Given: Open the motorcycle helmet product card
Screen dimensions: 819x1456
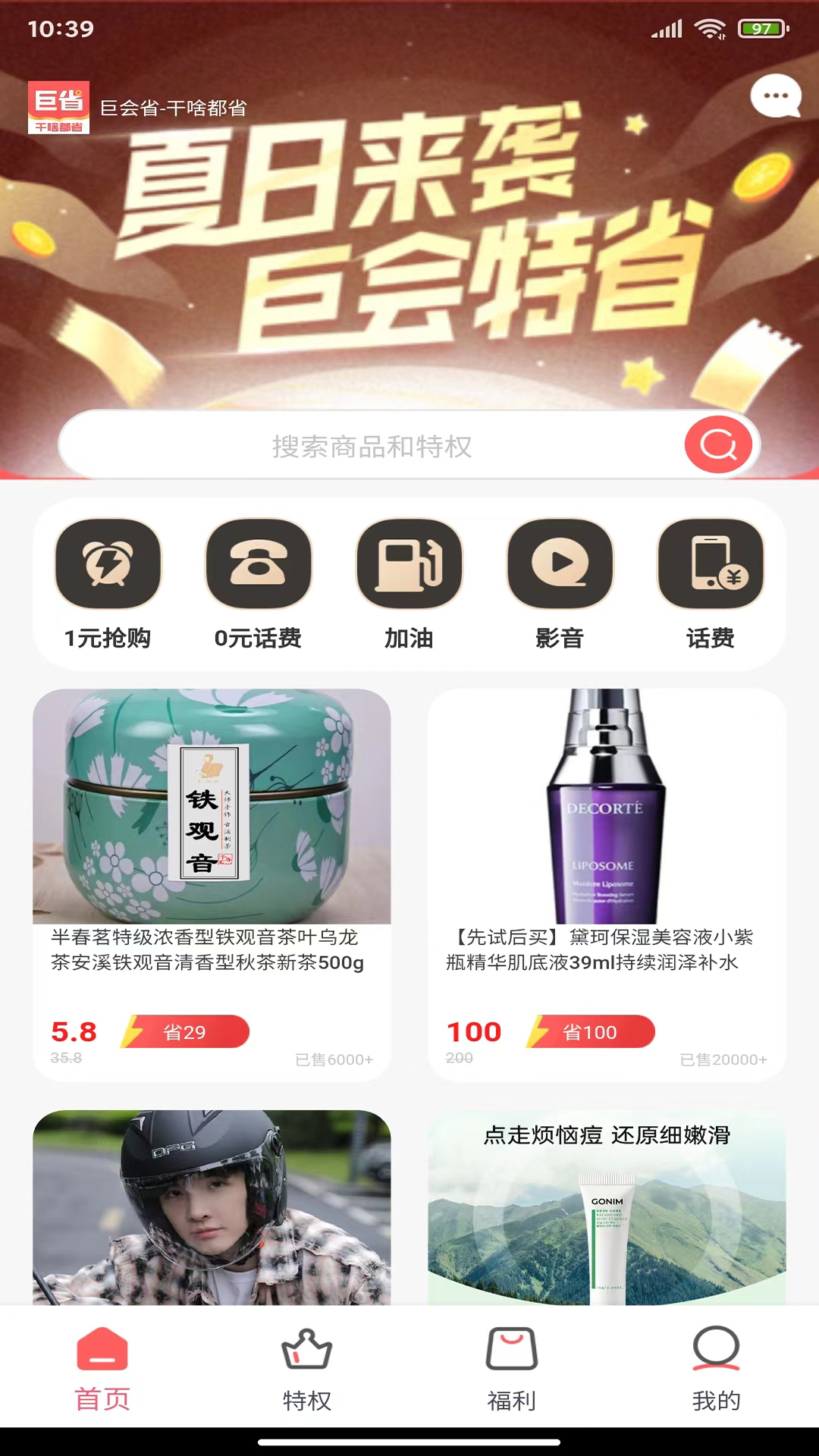Looking at the screenshot, I should [212, 1207].
